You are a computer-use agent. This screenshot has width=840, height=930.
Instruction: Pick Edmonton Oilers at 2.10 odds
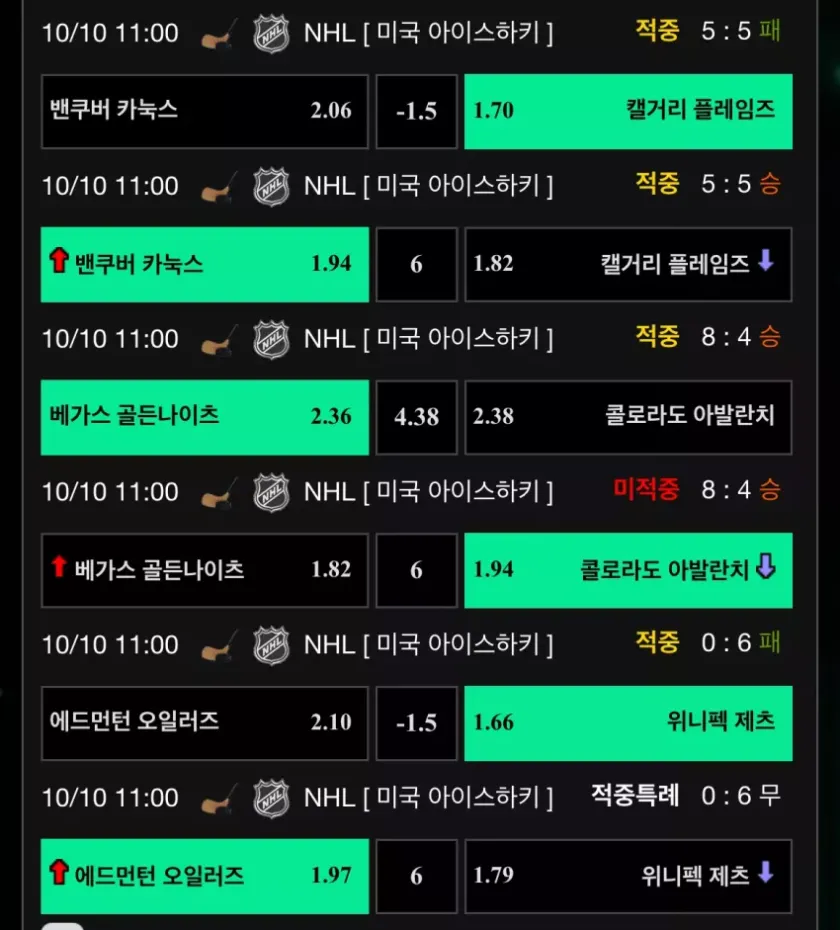pyautogui.click(x=204, y=723)
